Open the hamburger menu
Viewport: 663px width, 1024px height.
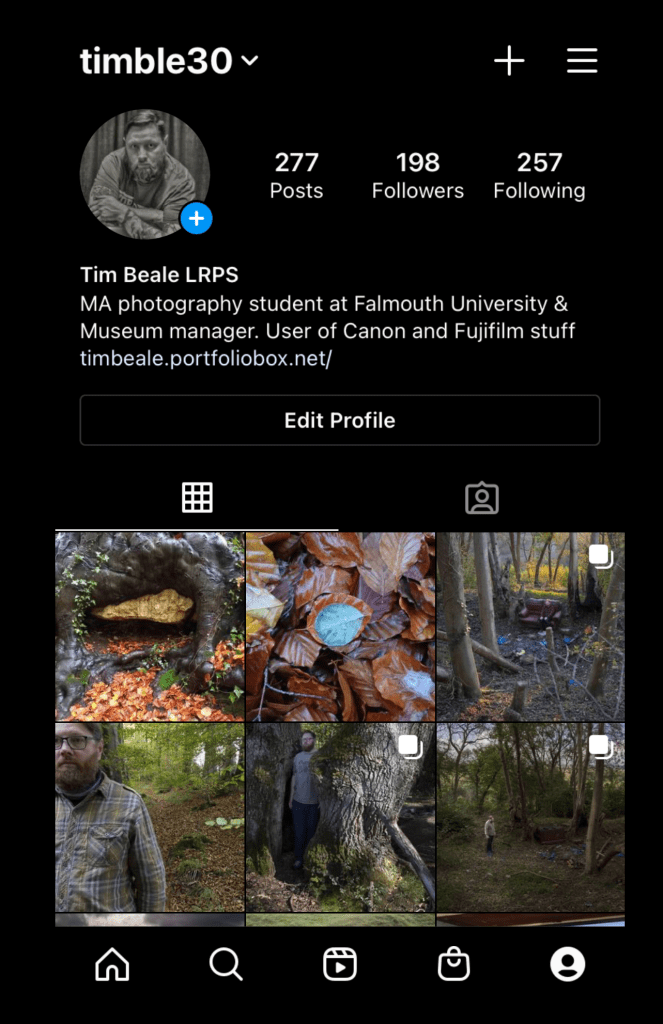(x=582, y=61)
